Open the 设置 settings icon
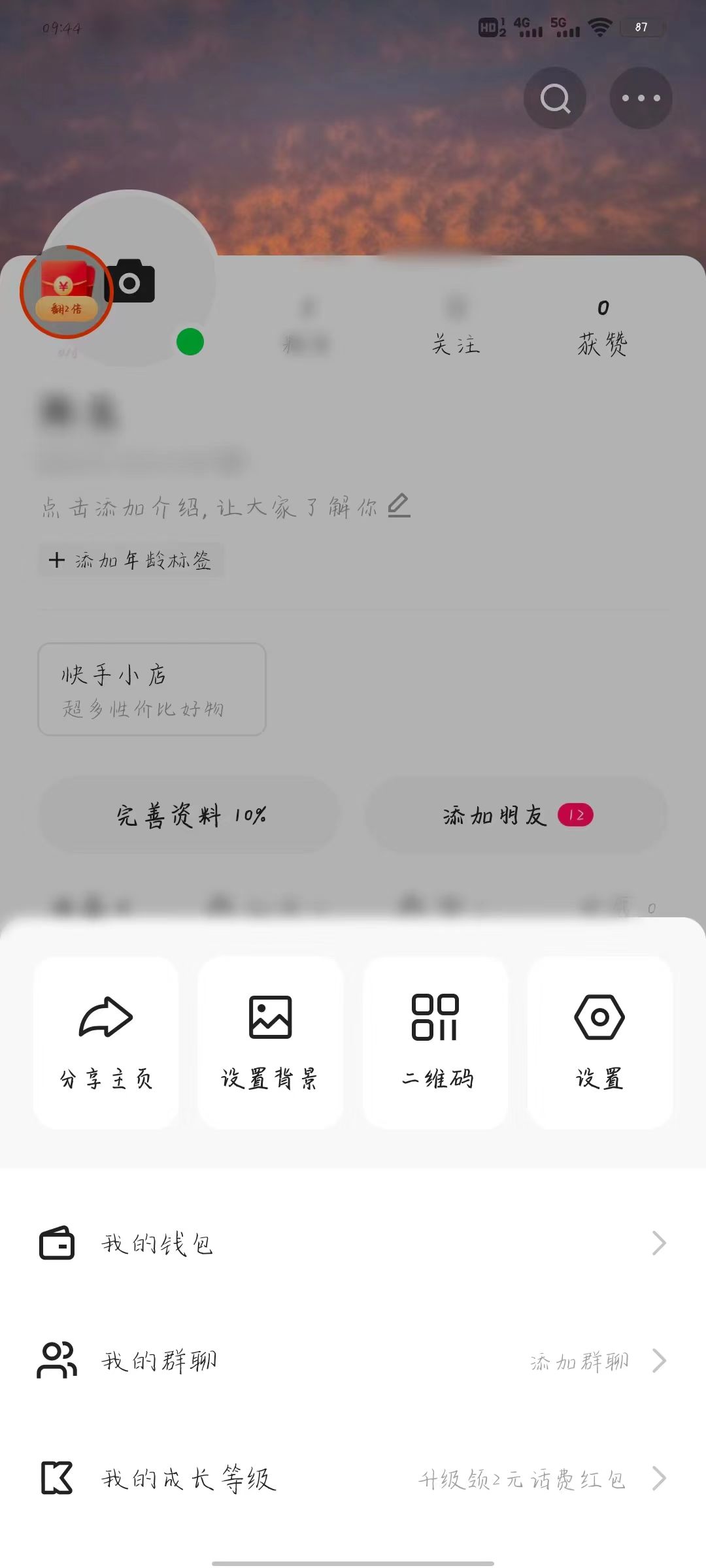The width and height of the screenshot is (706, 1568). point(599,1017)
